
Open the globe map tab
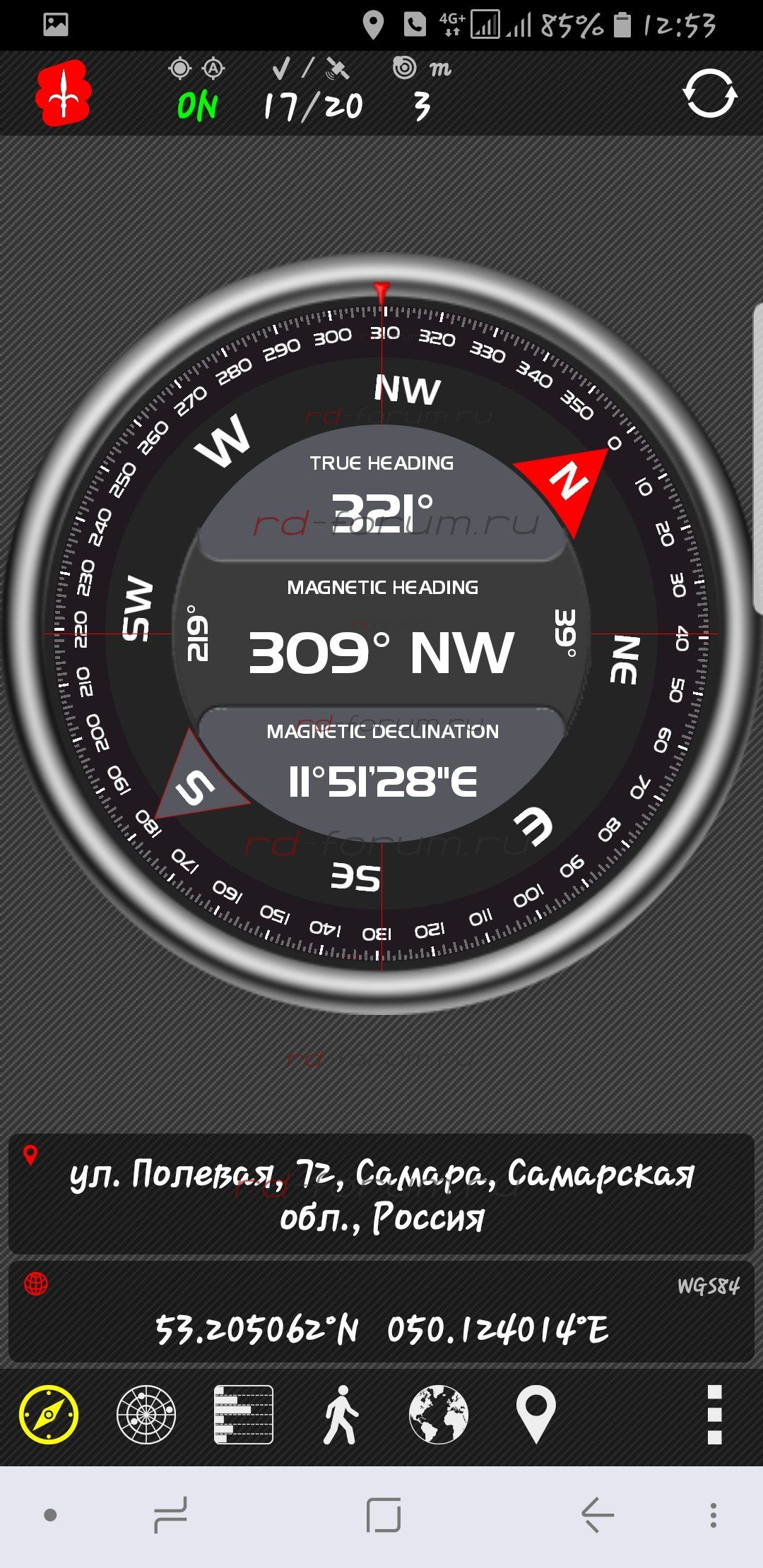(438, 1414)
